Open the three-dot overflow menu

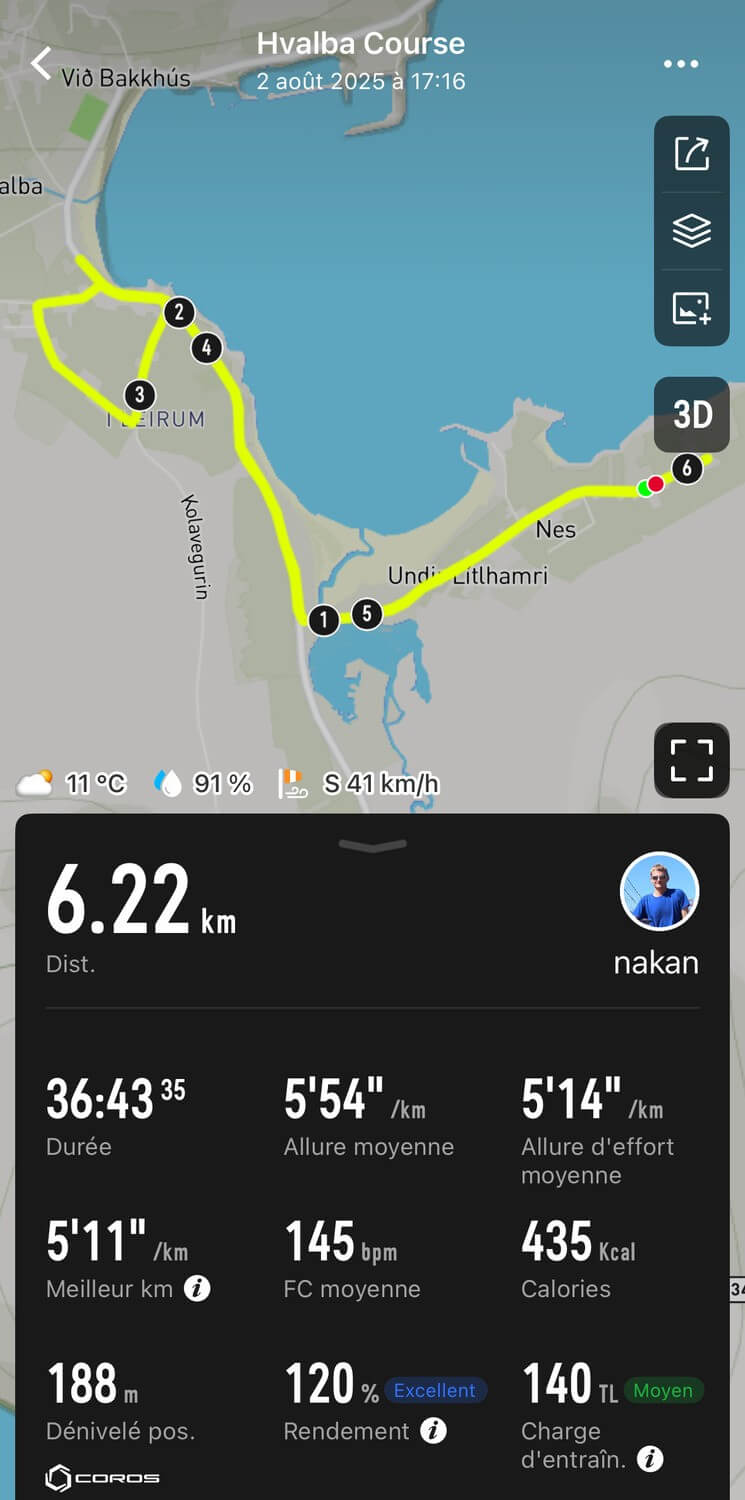coord(681,64)
